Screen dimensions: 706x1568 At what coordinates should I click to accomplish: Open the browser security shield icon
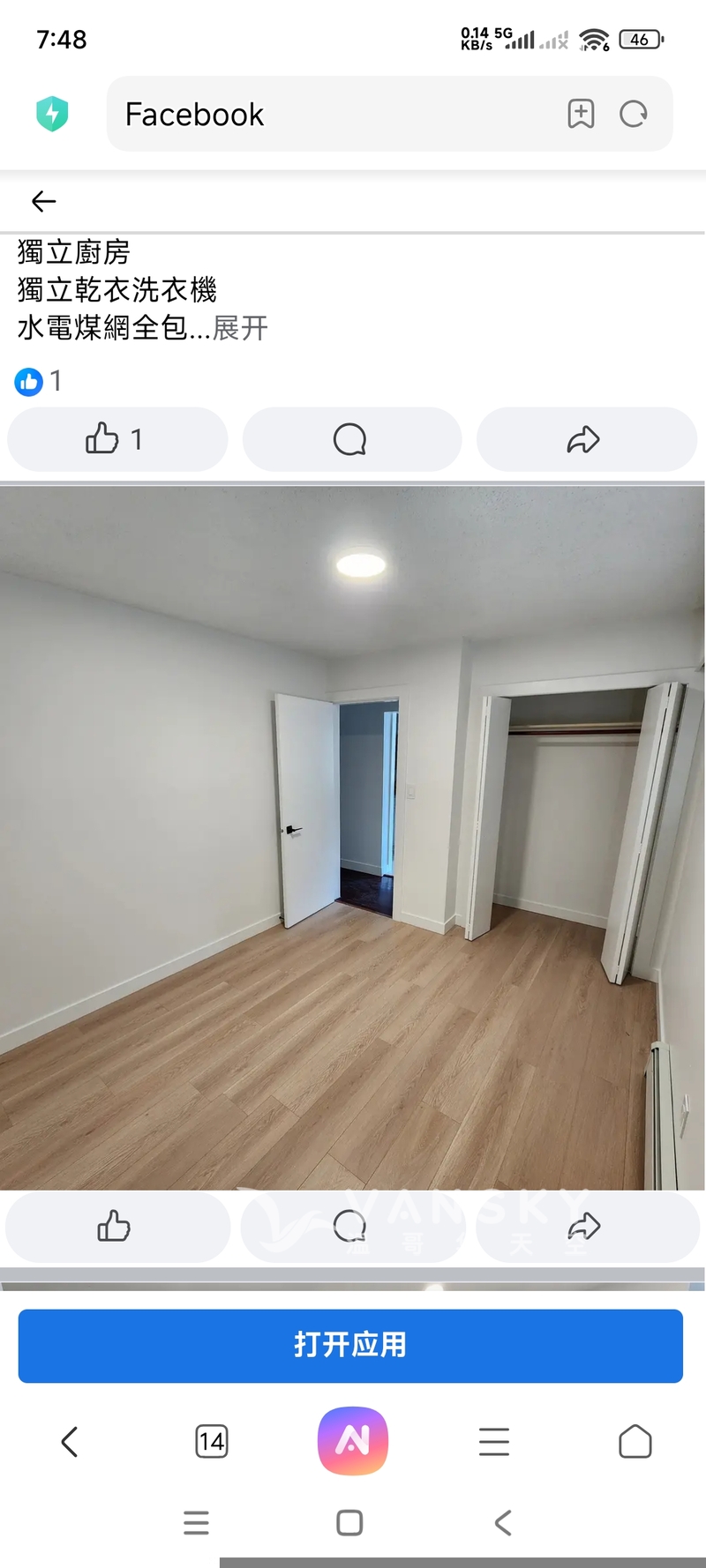click(52, 114)
